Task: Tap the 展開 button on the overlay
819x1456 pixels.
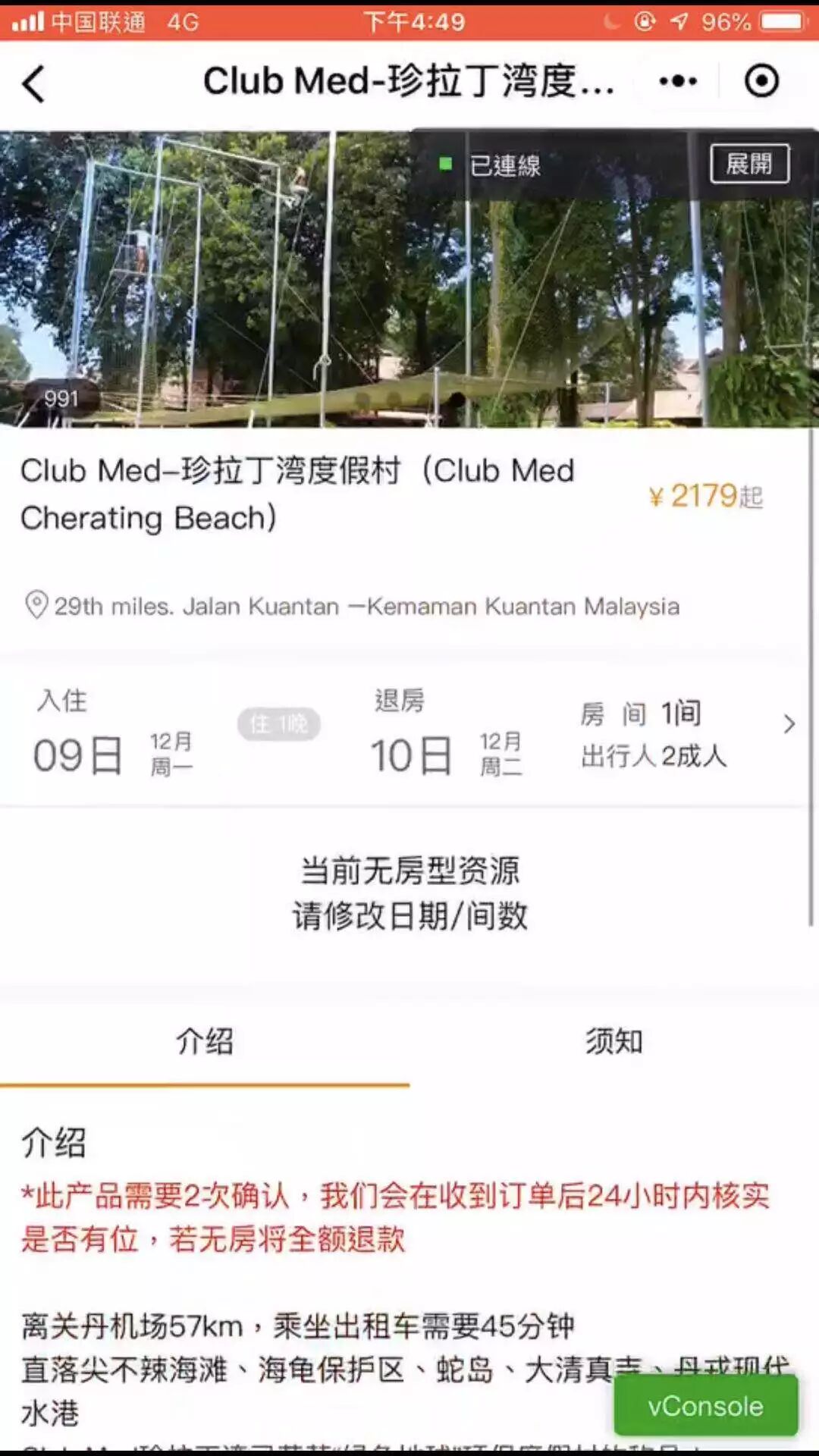Action: click(x=749, y=164)
